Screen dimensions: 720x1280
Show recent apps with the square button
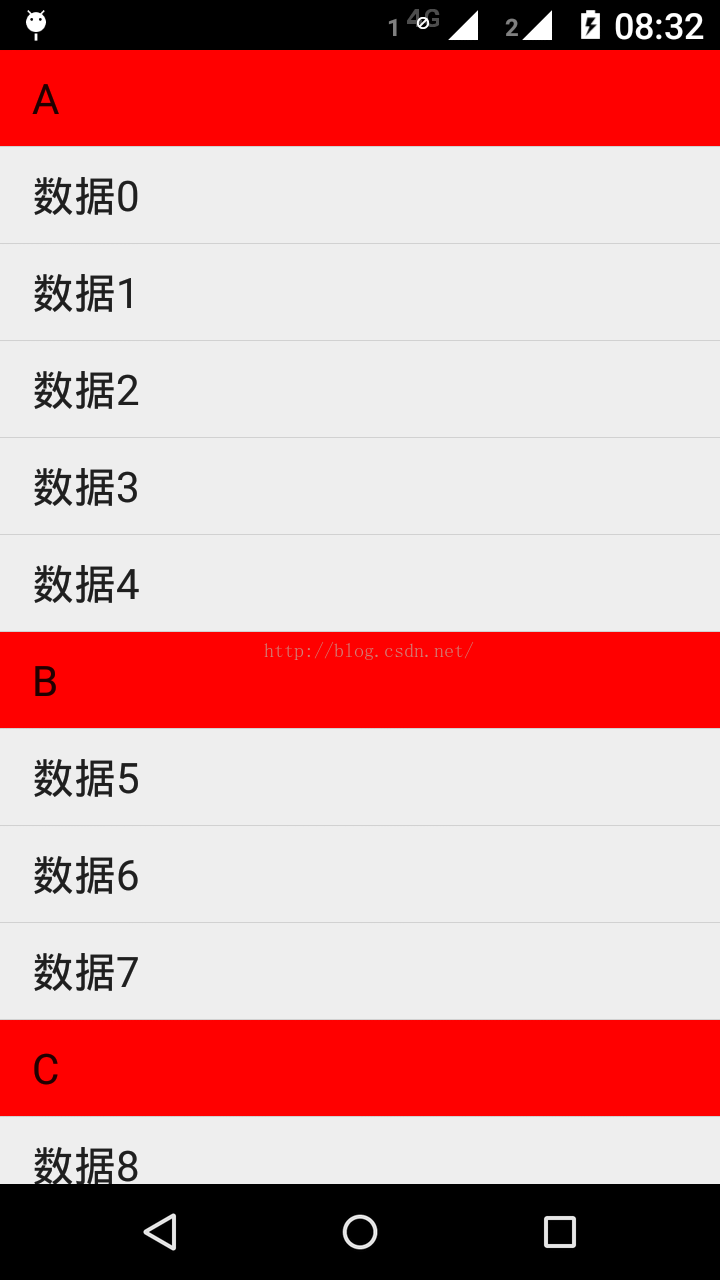click(x=560, y=1232)
